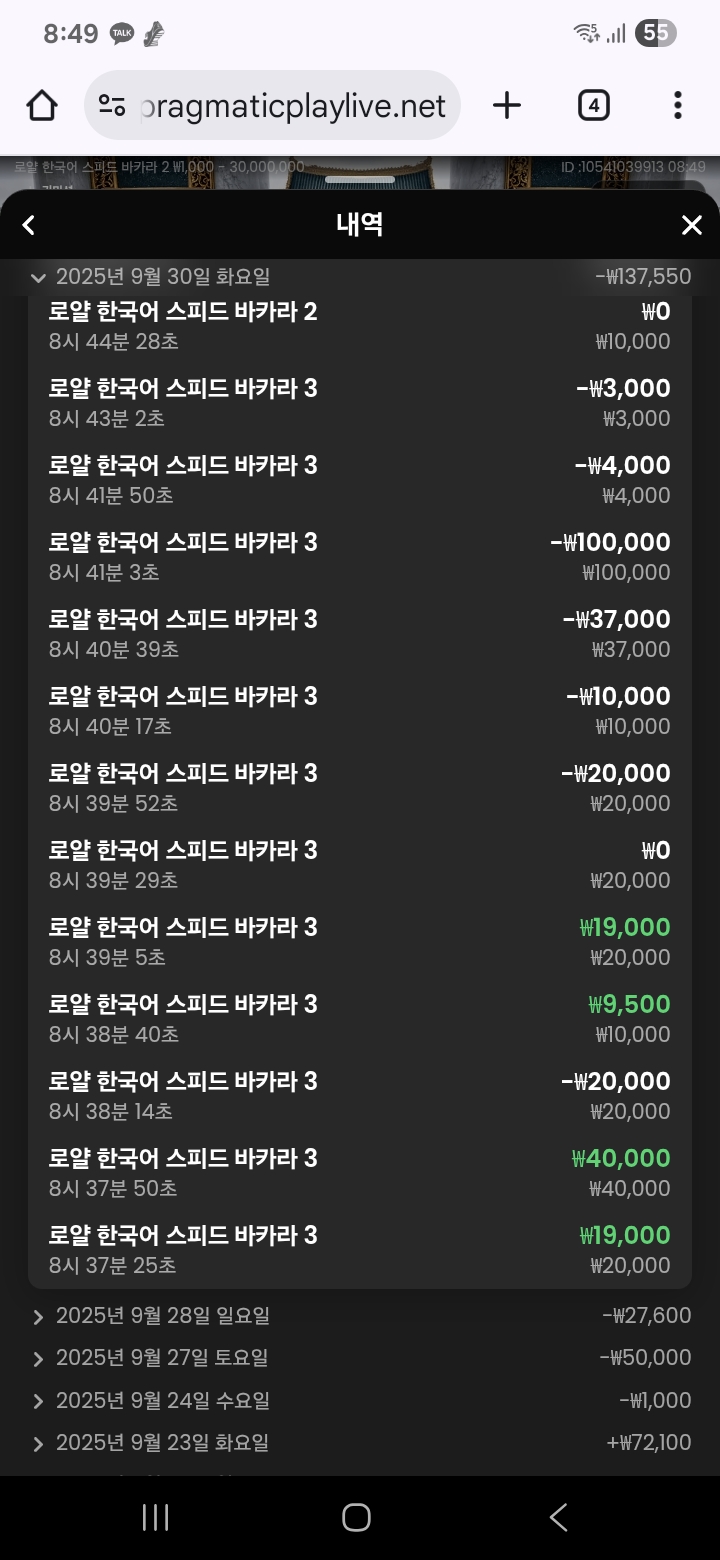Open a new browser tab

pos(507,105)
